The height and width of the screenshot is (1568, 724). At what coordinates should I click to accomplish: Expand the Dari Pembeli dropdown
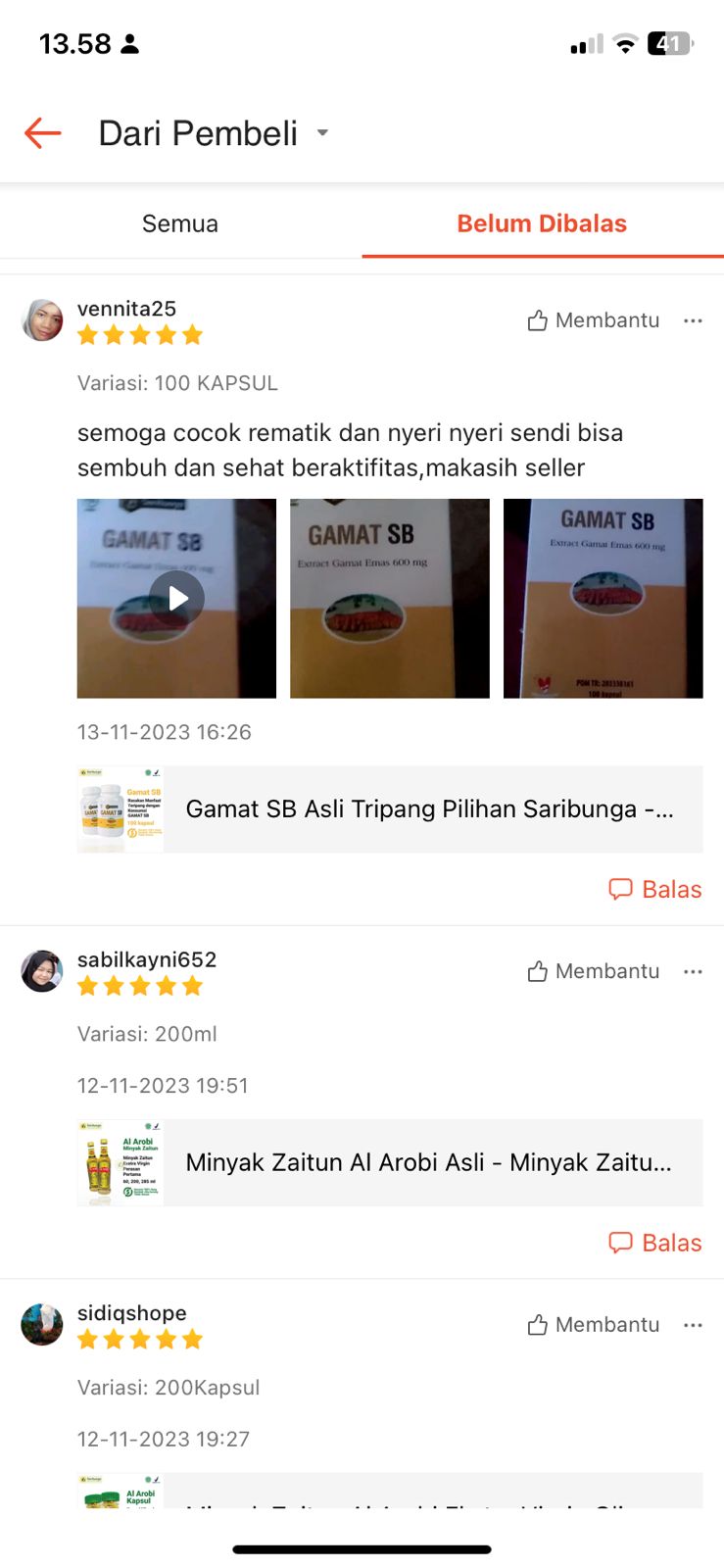point(322,133)
